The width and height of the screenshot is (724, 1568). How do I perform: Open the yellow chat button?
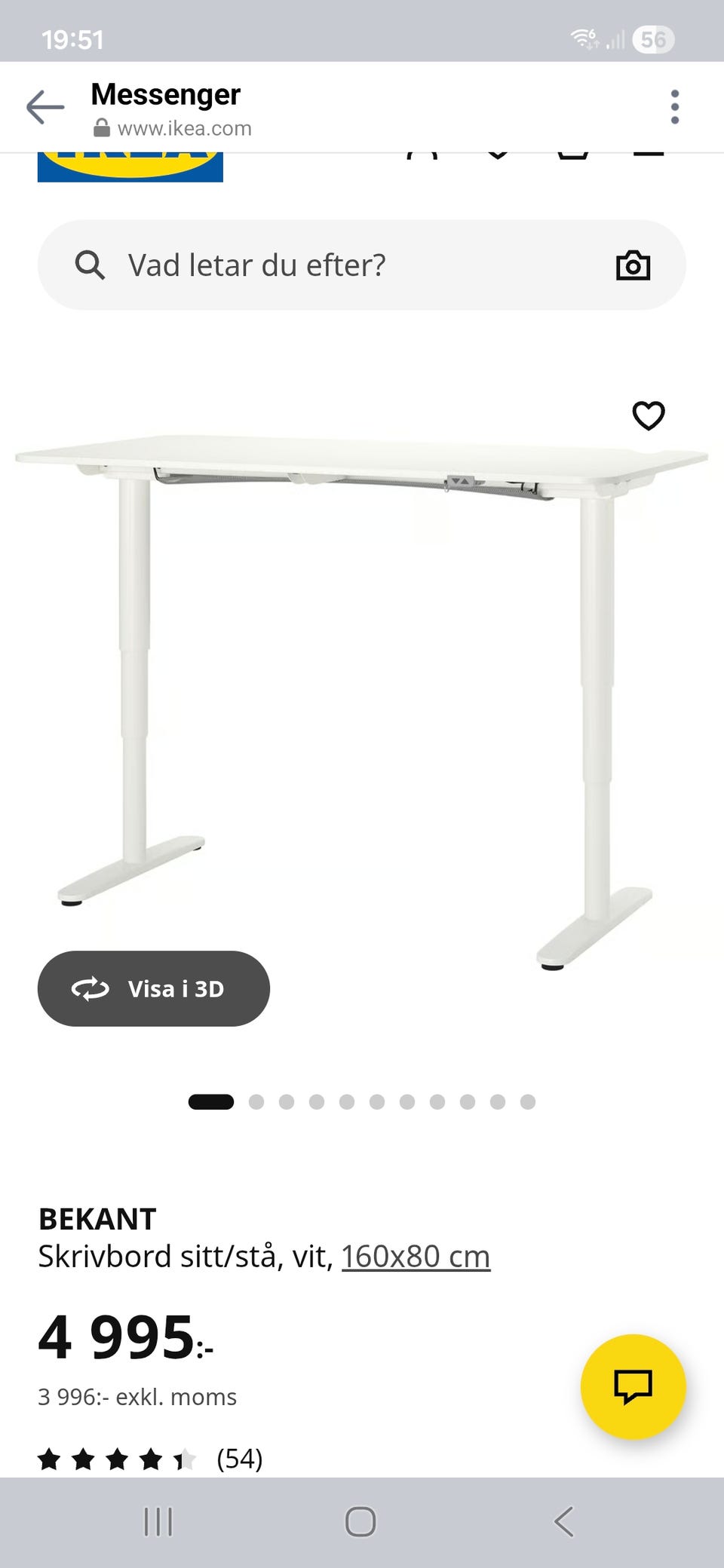633,1386
